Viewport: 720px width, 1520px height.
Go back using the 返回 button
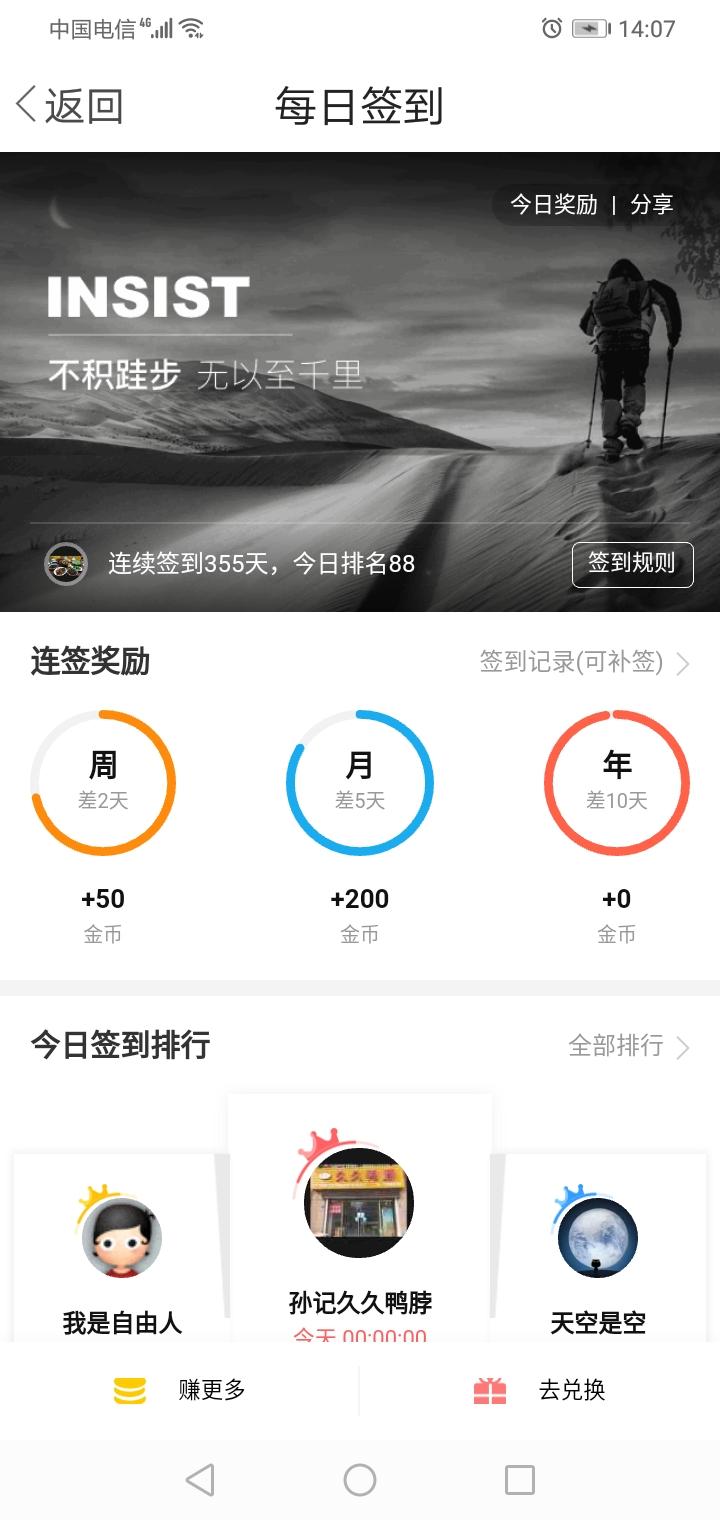69,105
